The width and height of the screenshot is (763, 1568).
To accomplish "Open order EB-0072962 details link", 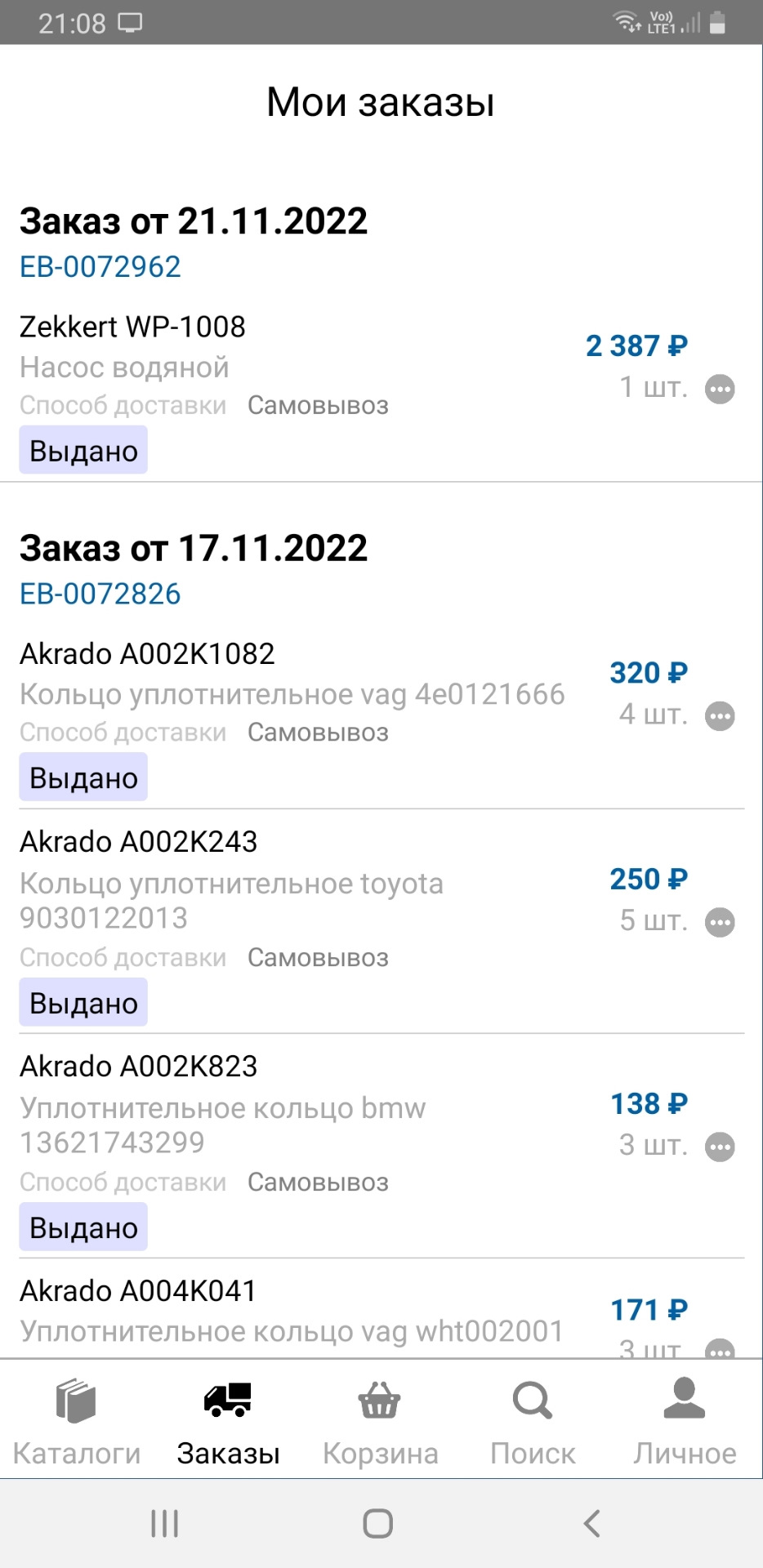I will pos(100,265).
